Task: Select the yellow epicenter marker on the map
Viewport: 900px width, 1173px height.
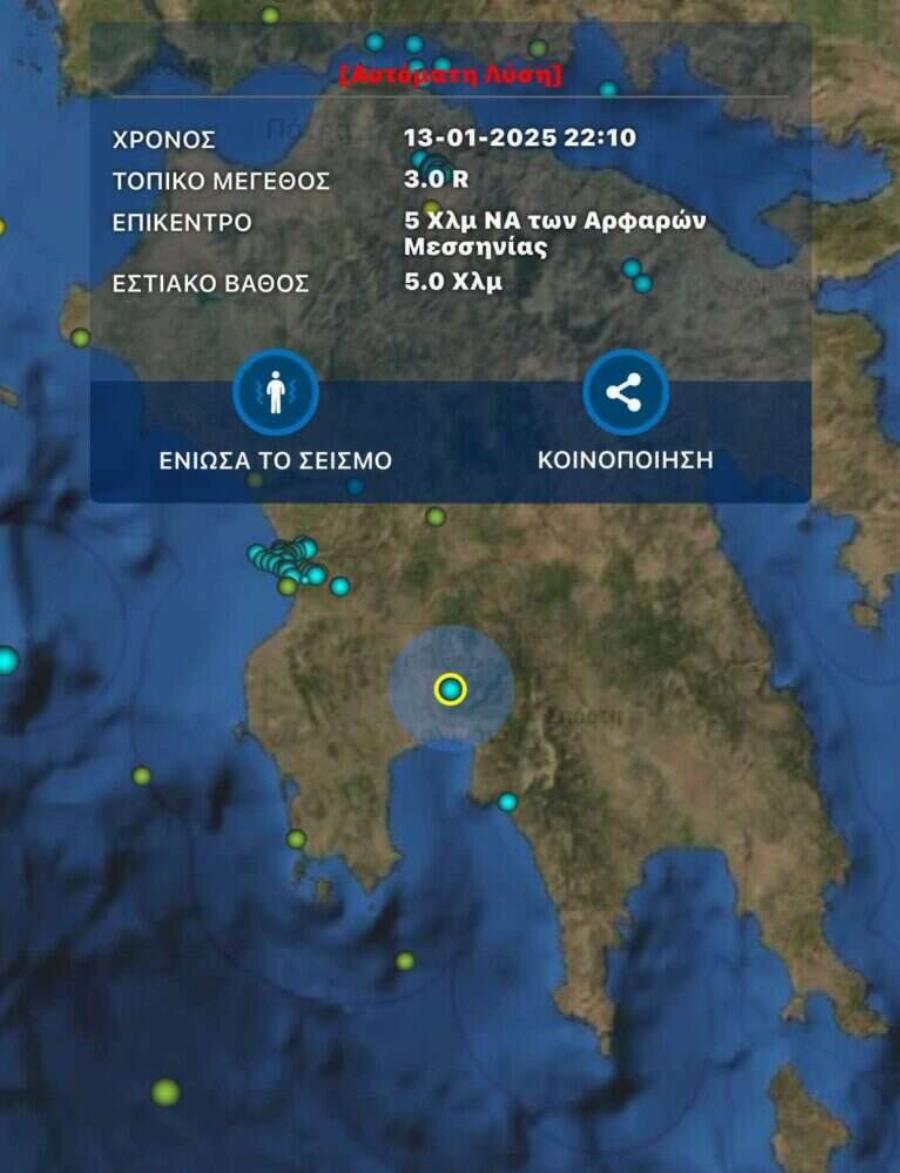Action: coord(449,689)
